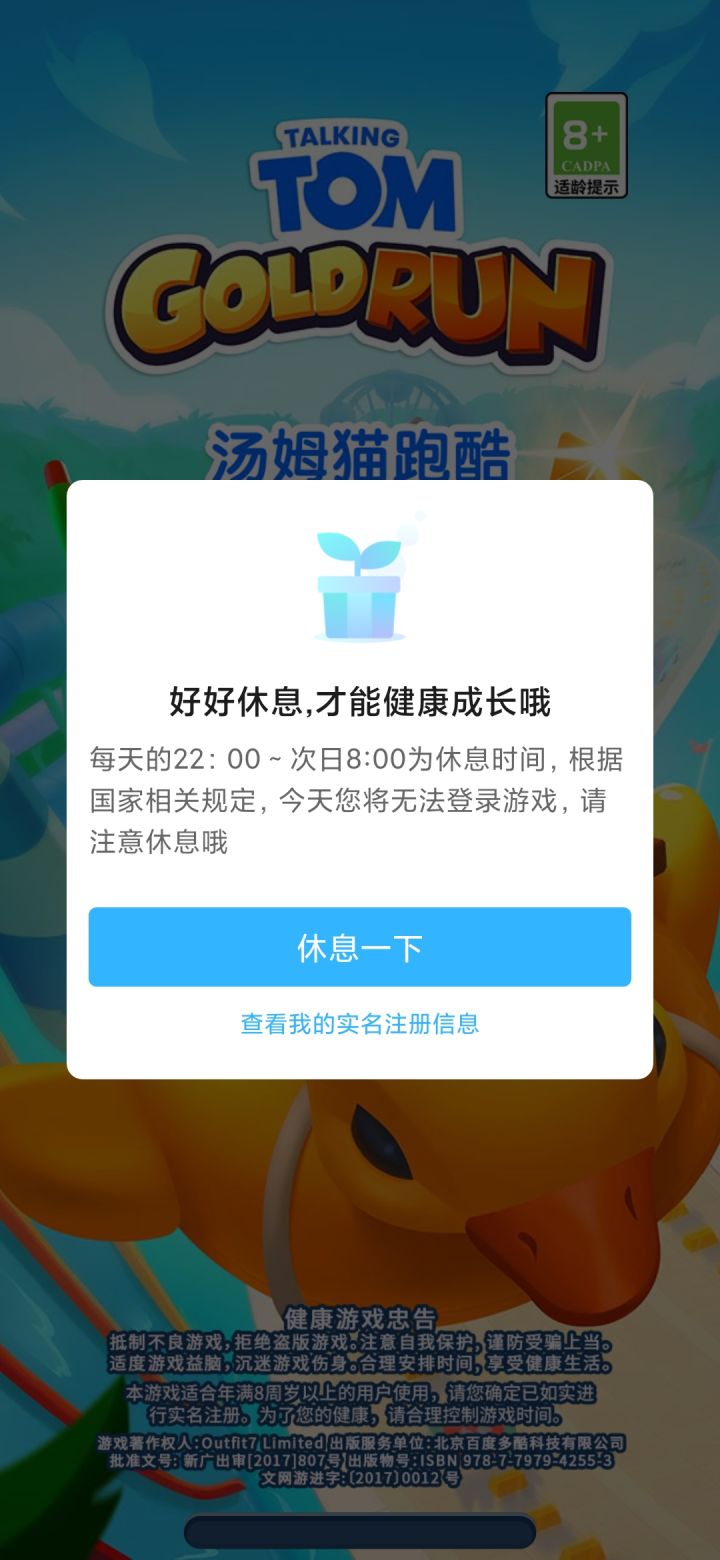Tap the dialog heading 好好休息,才能健康成长哦
This screenshot has width=720, height=1560.
pos(360,700)
